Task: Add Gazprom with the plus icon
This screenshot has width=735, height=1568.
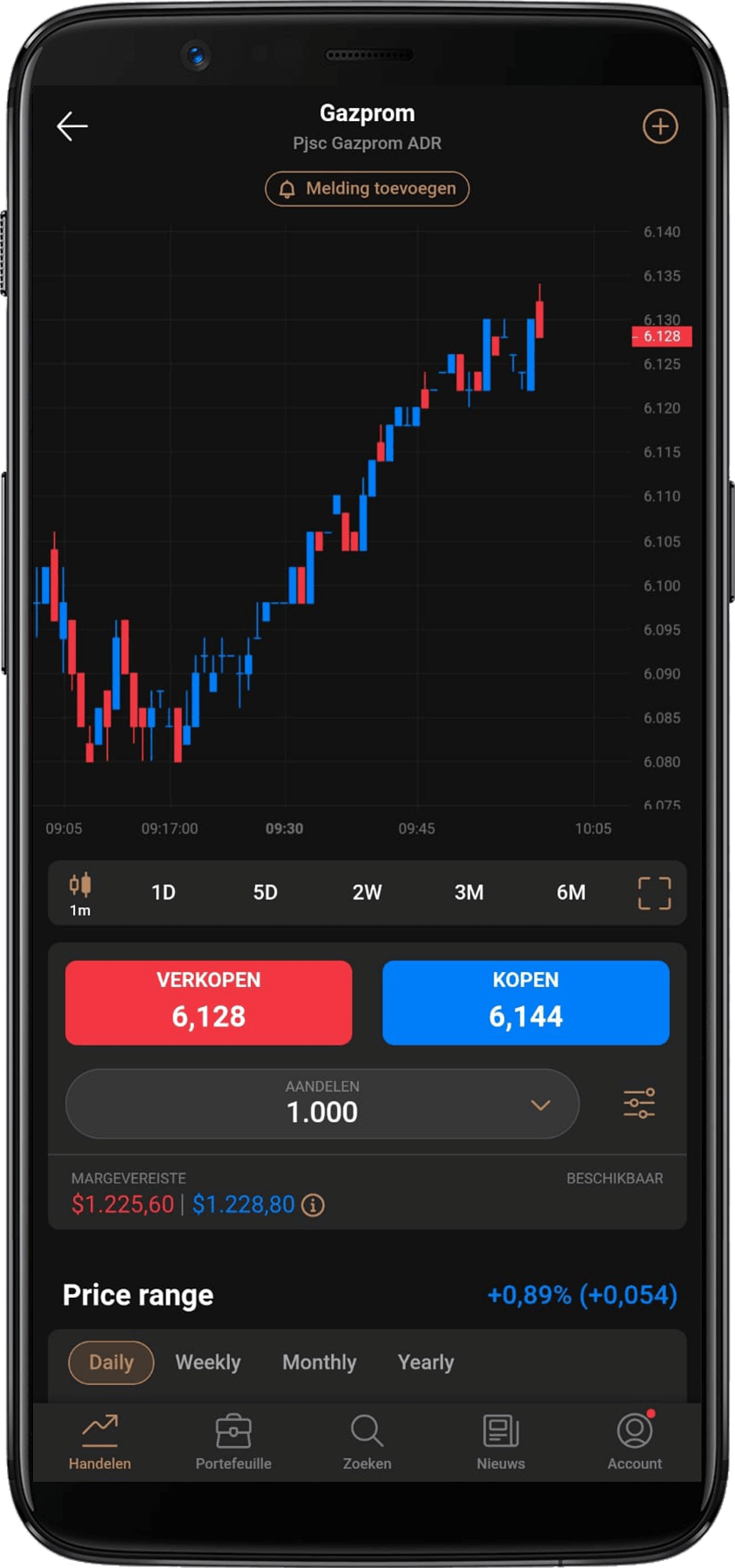Action: pyautogui.click(x=660, y=127)
